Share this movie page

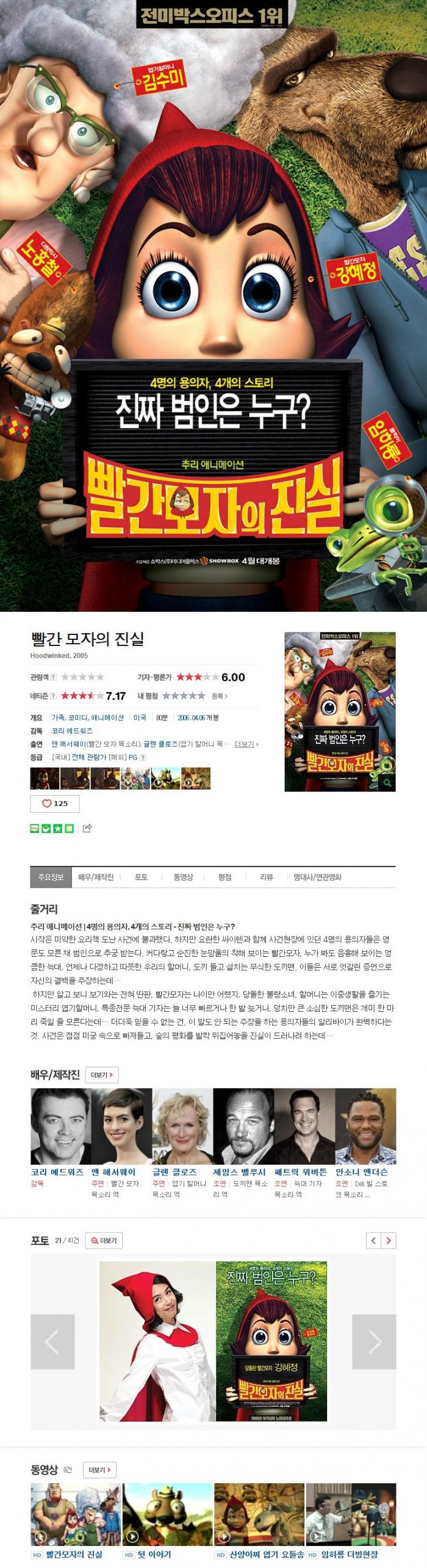coord(87,829)
